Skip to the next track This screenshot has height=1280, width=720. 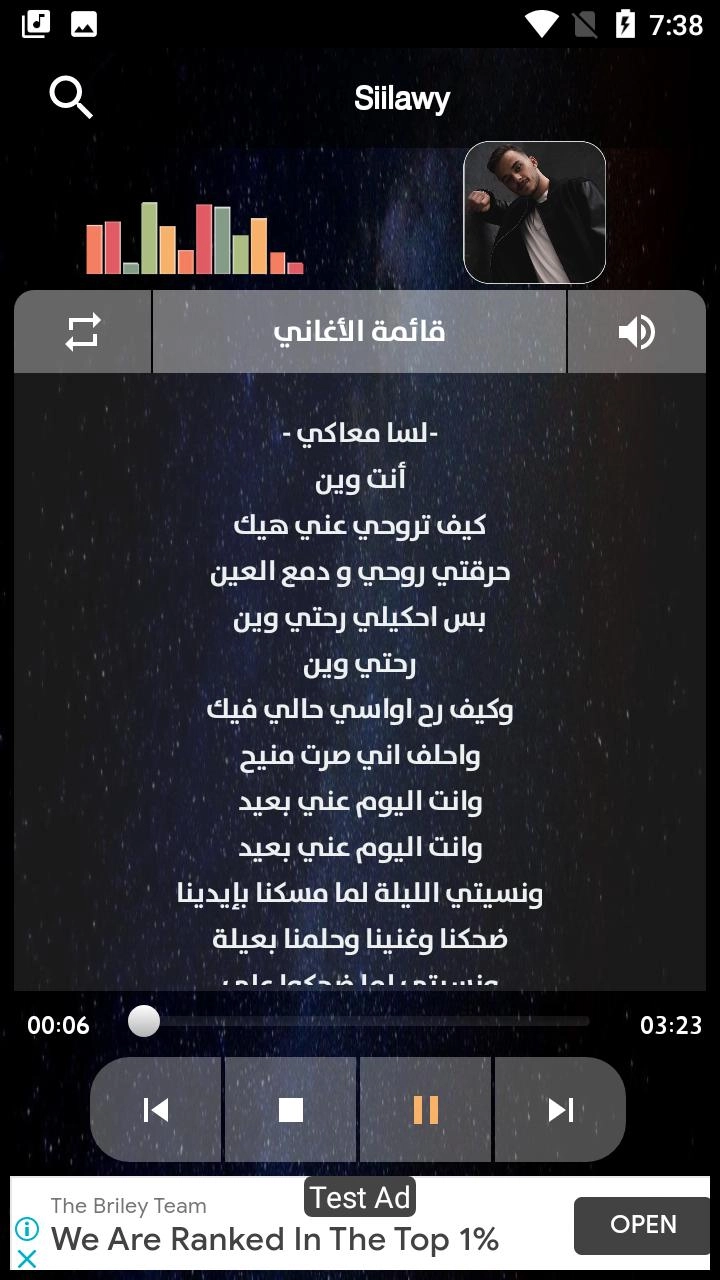click(x=560, y=1109)
